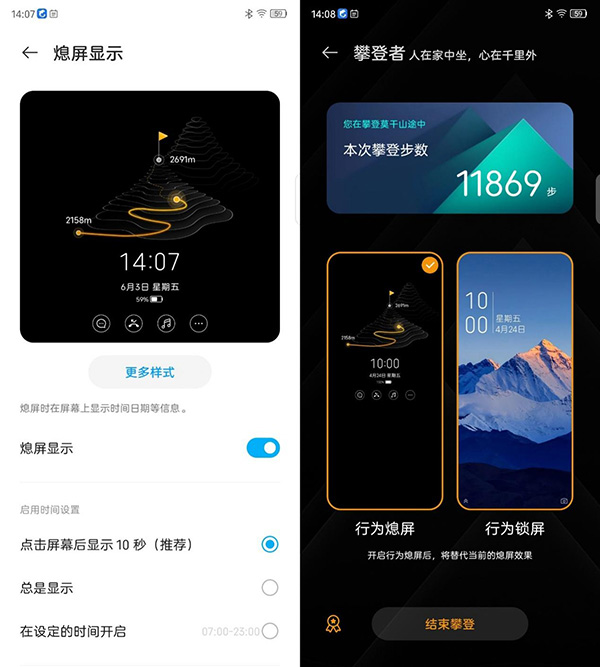This screenshot has height=667, width=600.
Task: Tap 结束攀登 button
Action: [449, 624]
